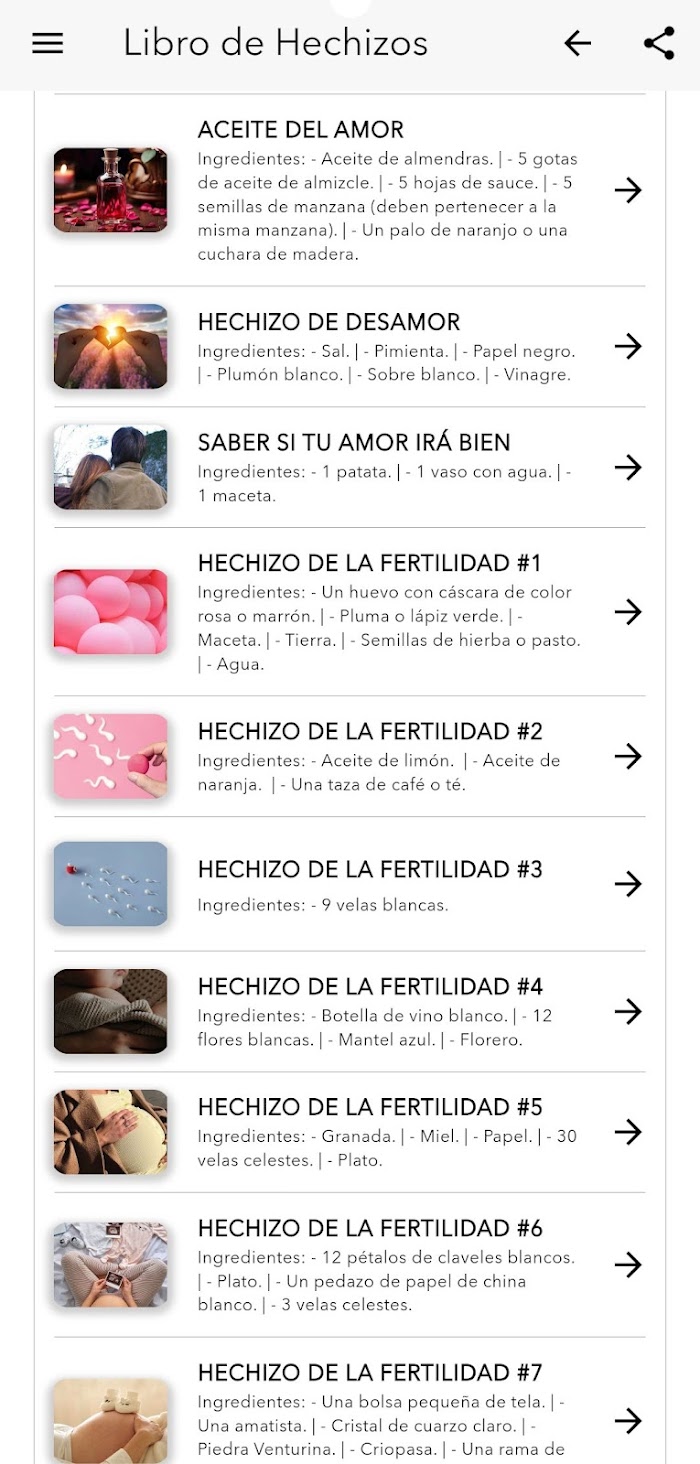Open HECHIZO DE LA FERTILIDAD #3
The image size is (700, 1464).
(x=350, y=884)
